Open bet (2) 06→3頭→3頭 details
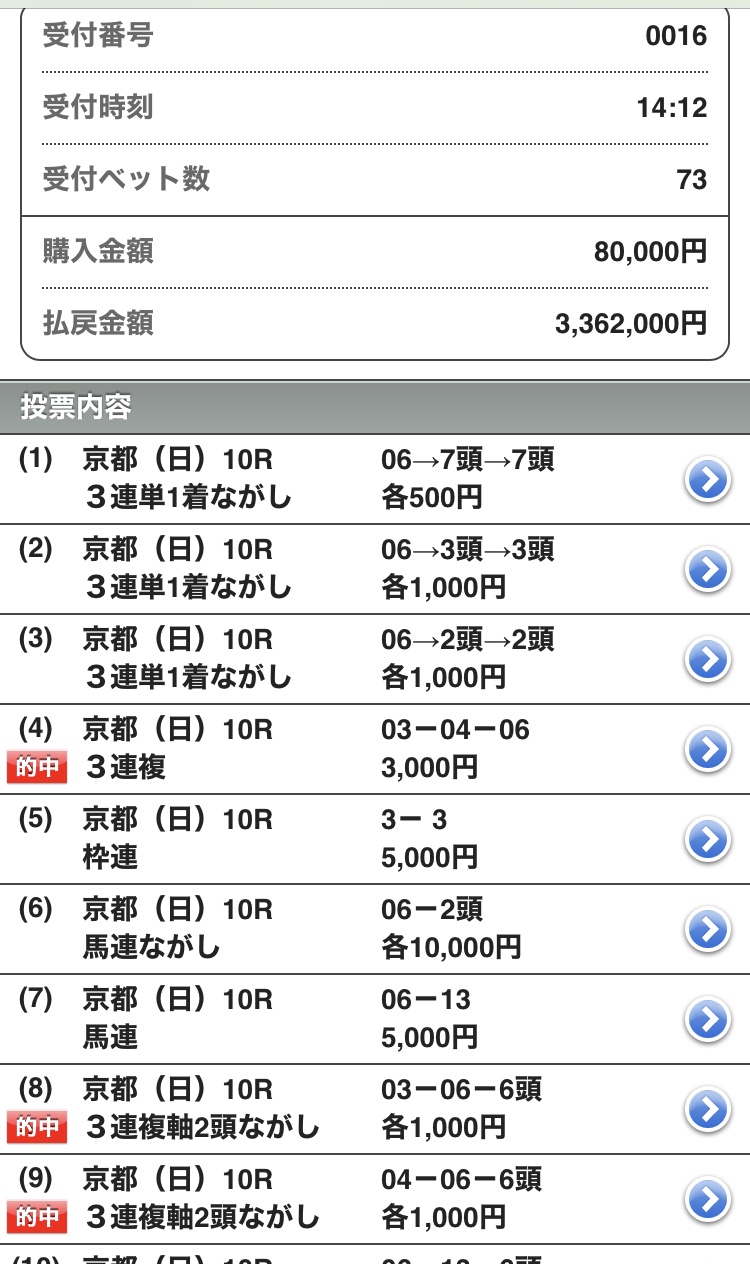This screenshot has width=750, height=1264. [x=708, y=570]
